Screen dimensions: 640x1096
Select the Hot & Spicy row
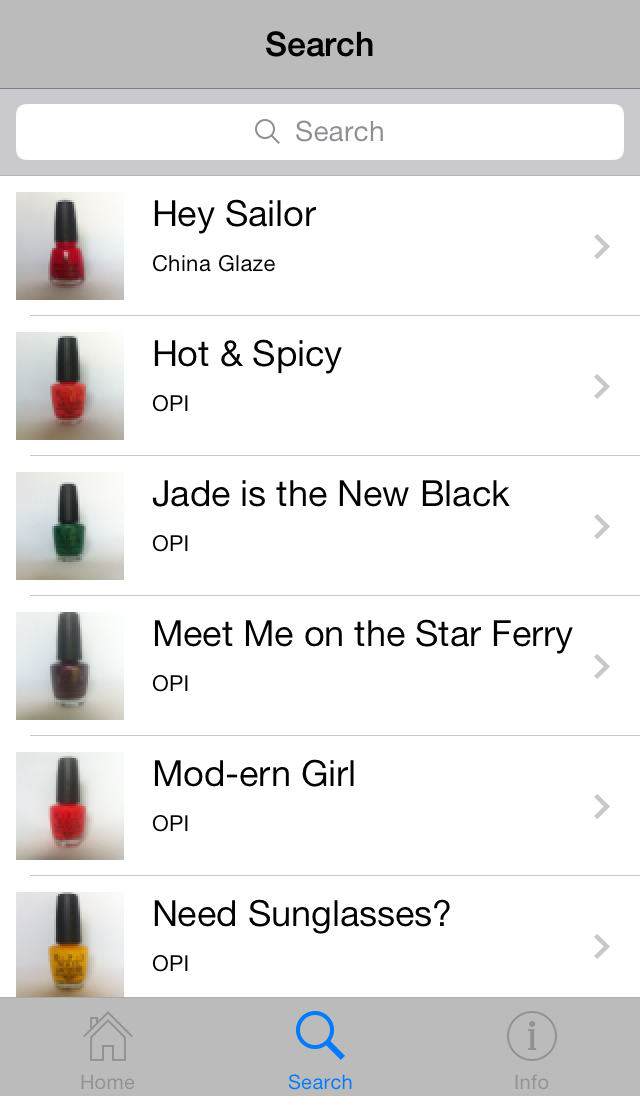pyautogui.click(x=320, y=386)
